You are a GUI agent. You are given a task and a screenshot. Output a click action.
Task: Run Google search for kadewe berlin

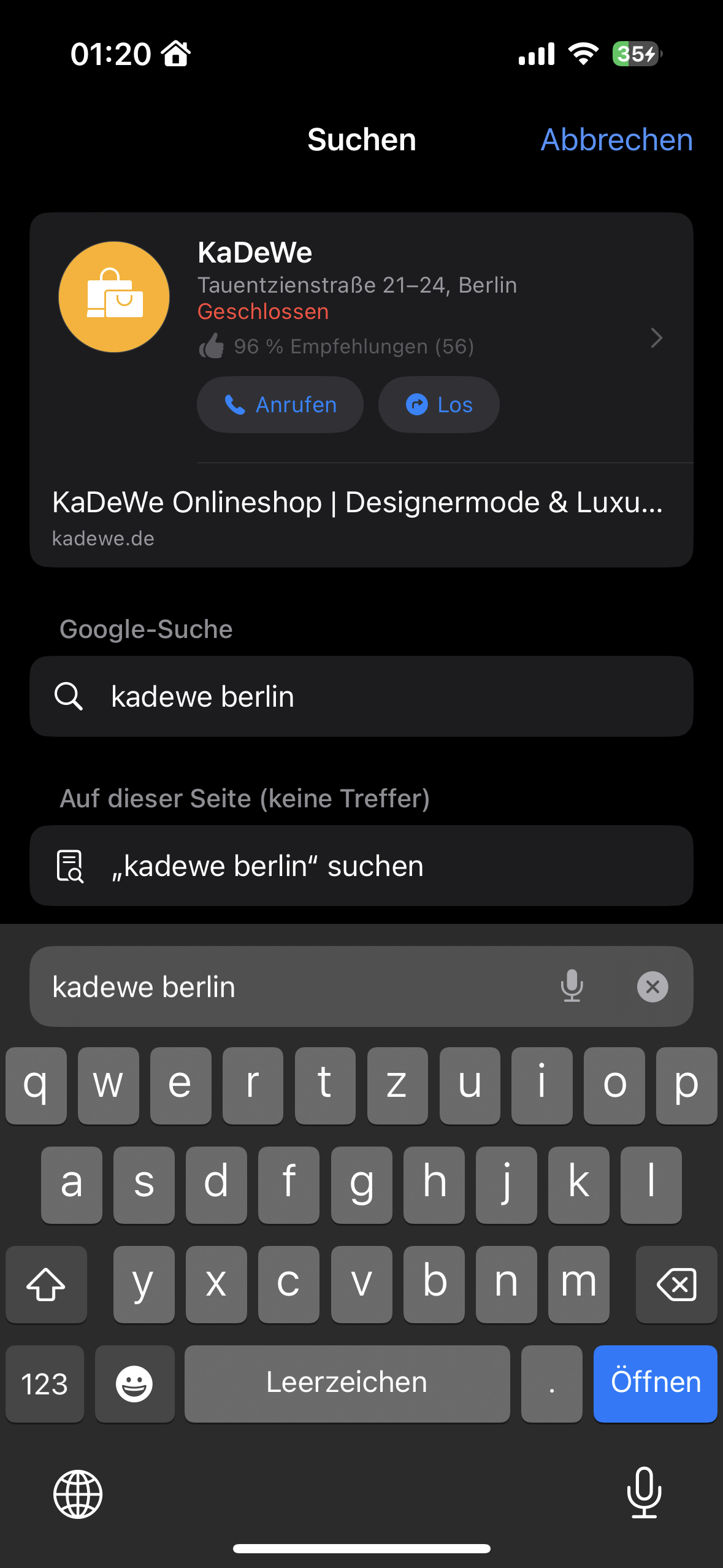tap(361, 696)
